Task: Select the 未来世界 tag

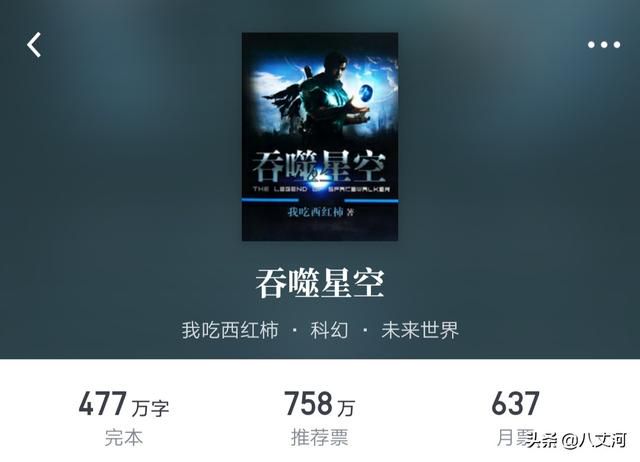Action: (x=420, y=329)
